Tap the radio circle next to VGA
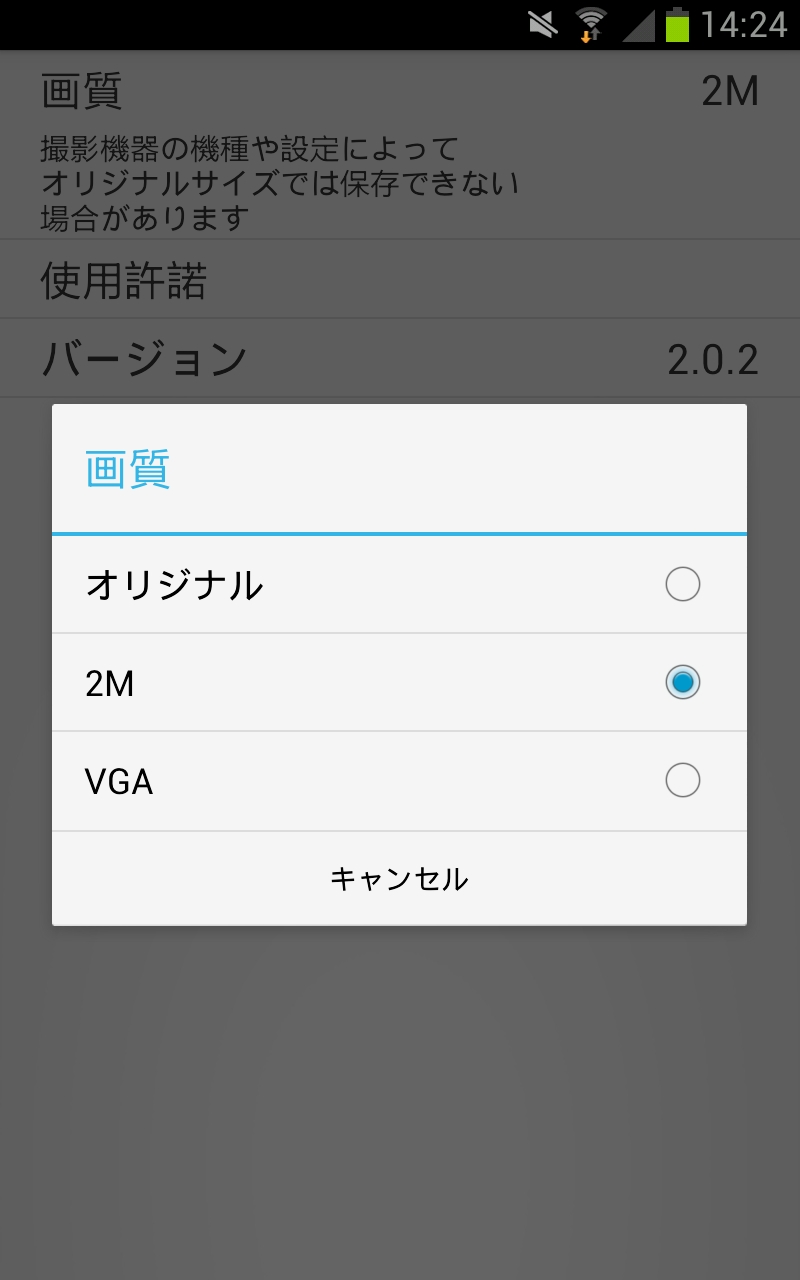Image resolution: width=800 pixels, height=1280 pixels. (683, 781)
